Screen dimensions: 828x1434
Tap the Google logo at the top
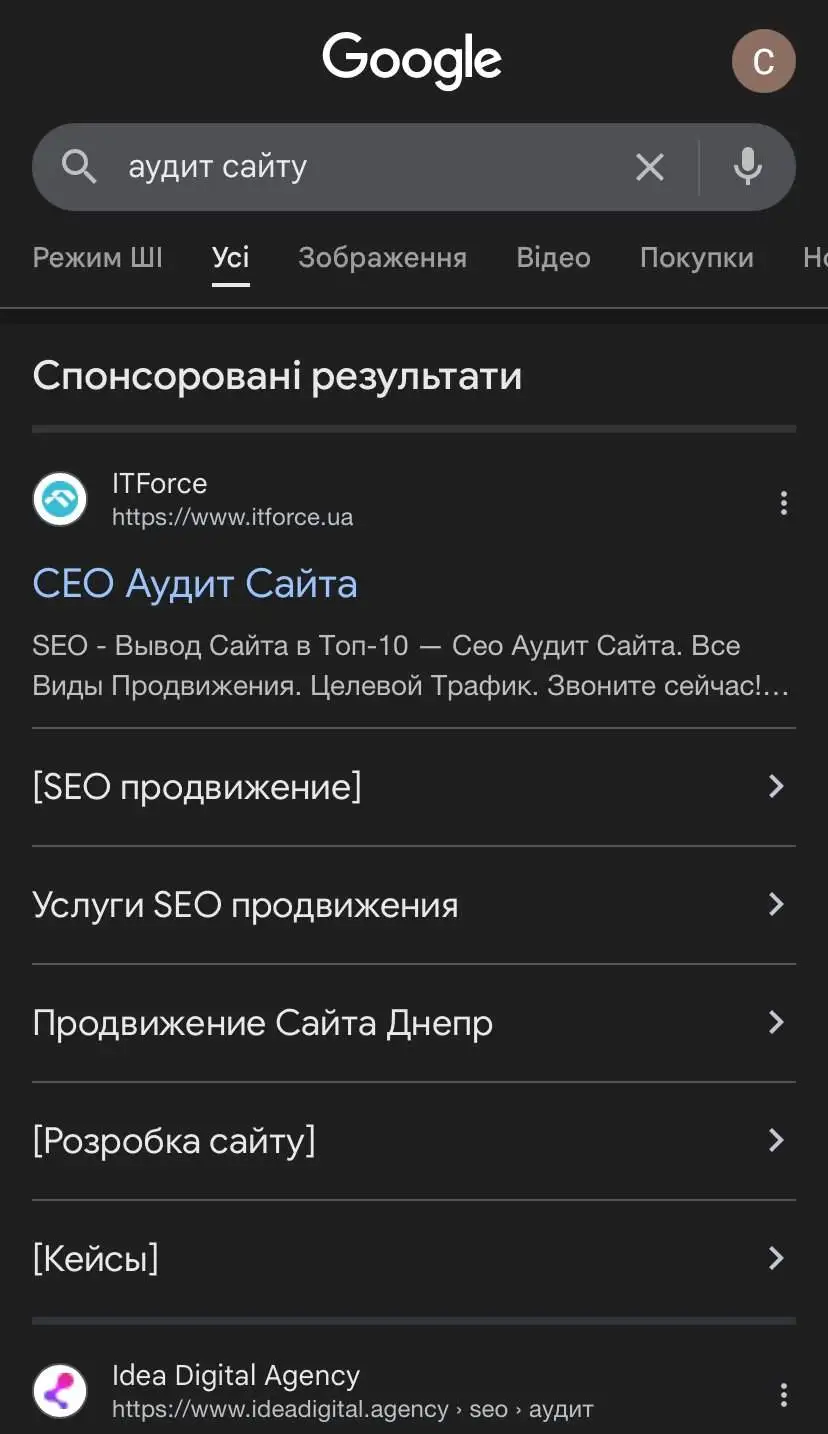click(411, 60)
